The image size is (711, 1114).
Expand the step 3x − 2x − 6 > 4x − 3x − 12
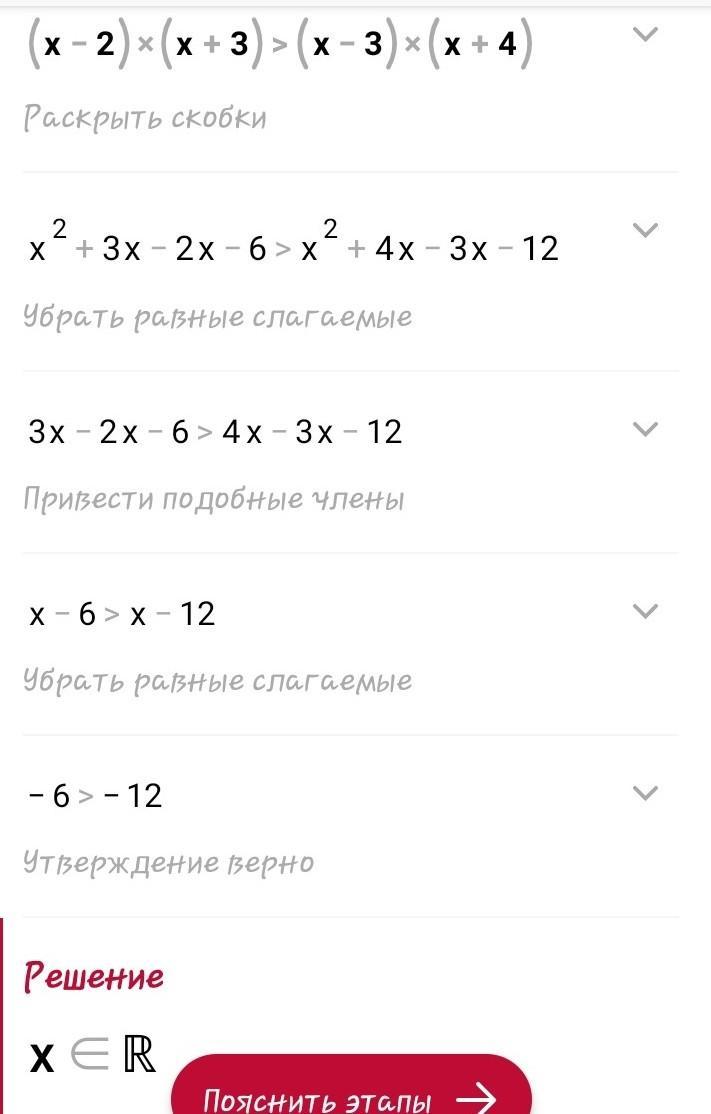[647, 429]
